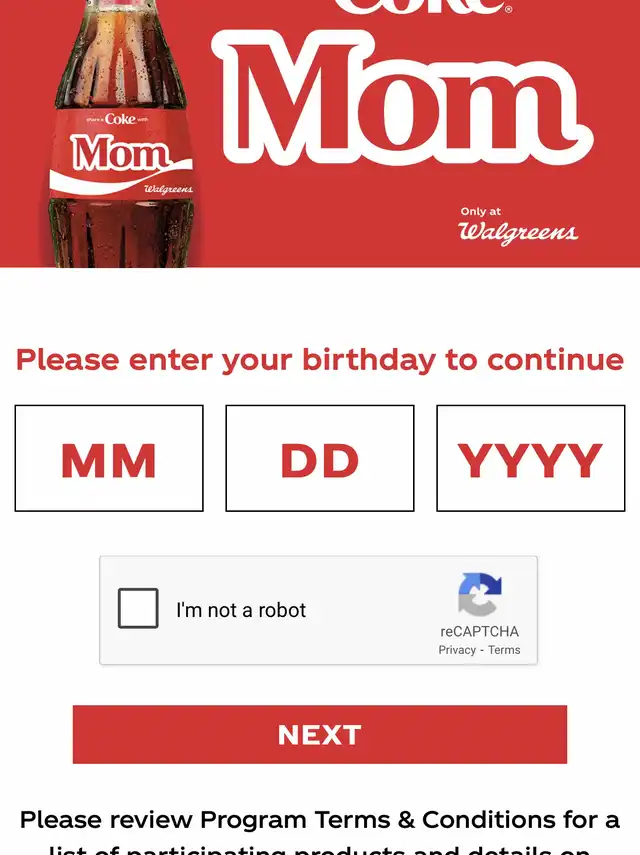
Task: Check the I'm not a robot box
Action: tap(138, 609)
